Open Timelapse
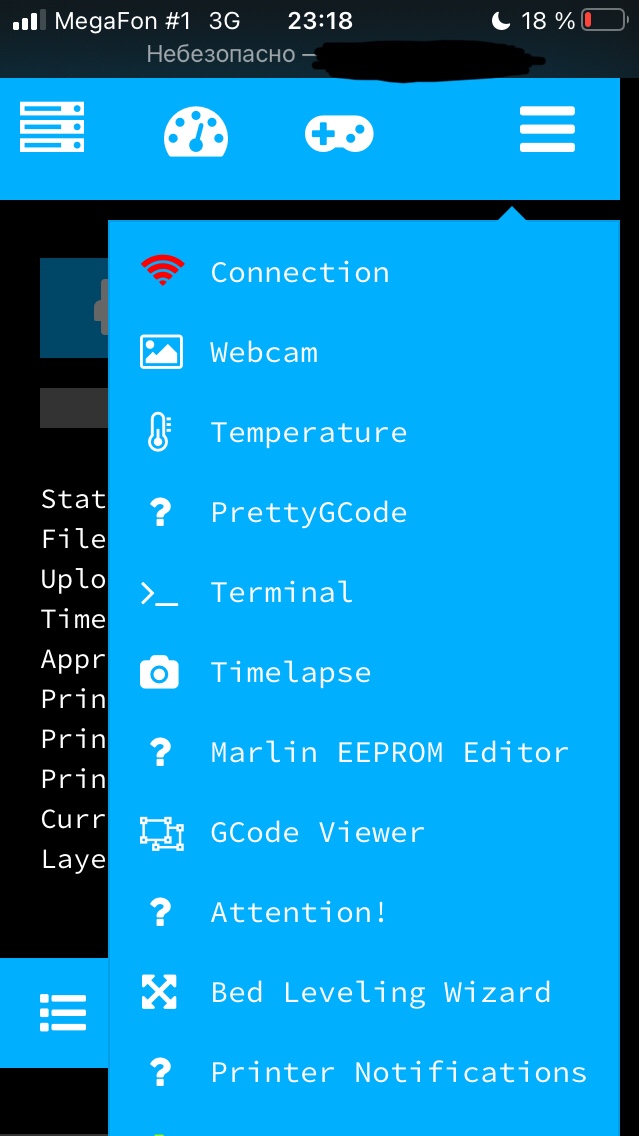 pyautogui.click(x=364, y=672)
